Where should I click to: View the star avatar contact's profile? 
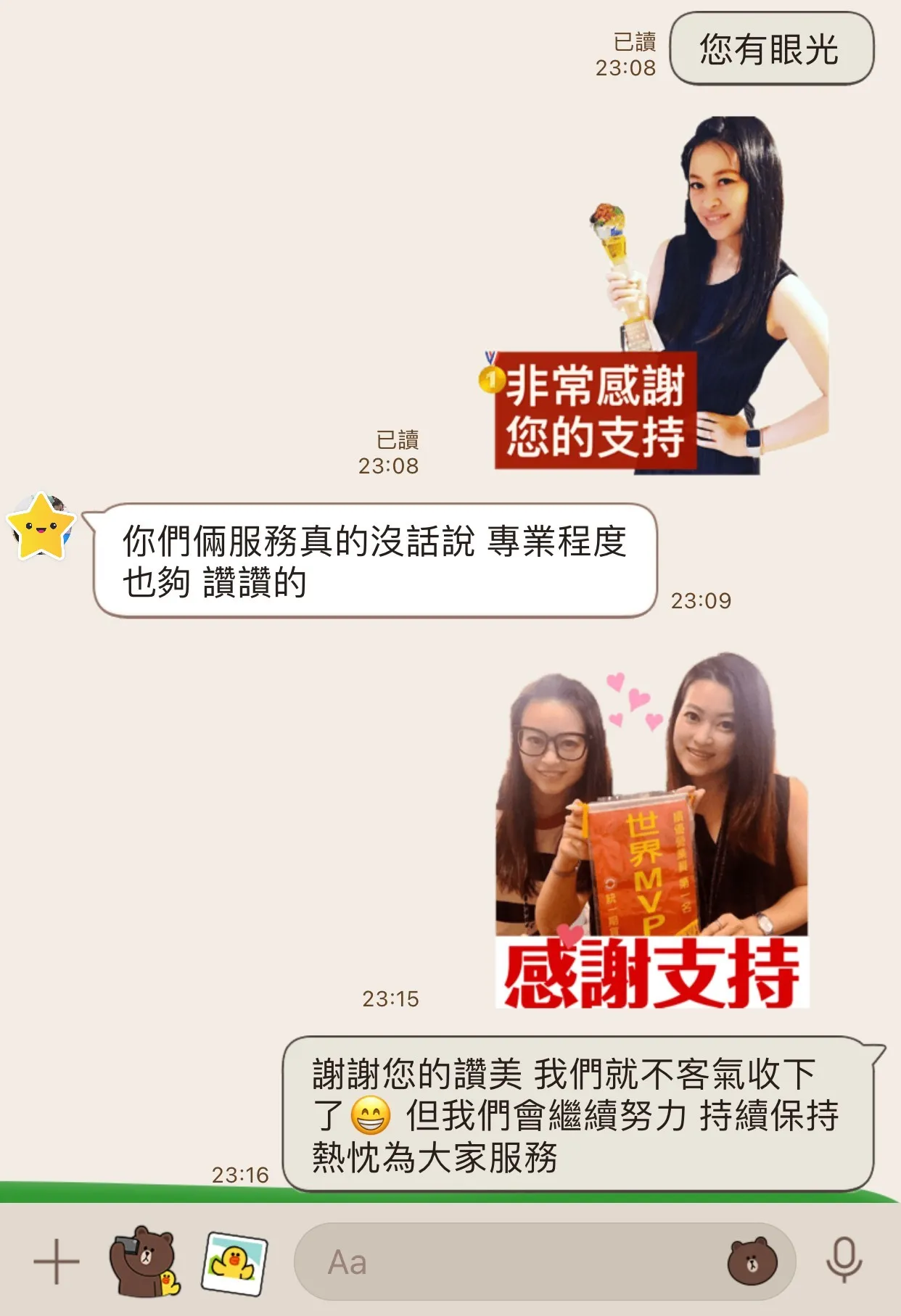click(41, 526)
